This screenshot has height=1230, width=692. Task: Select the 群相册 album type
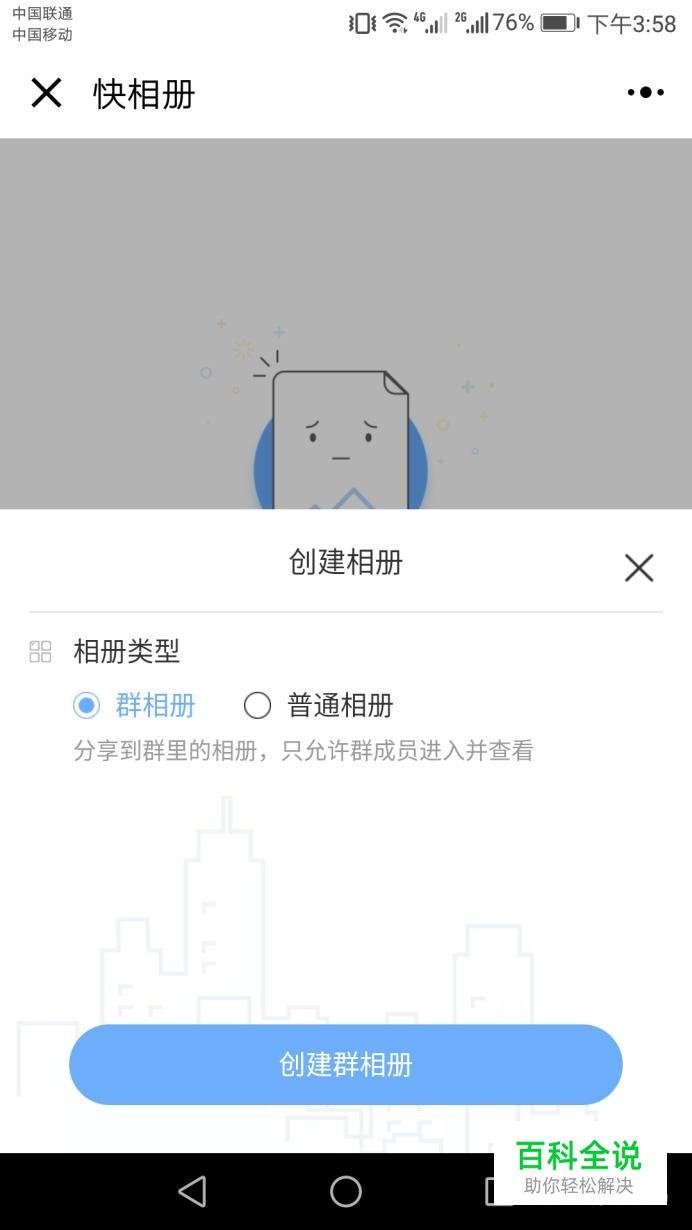pos(88,706)
